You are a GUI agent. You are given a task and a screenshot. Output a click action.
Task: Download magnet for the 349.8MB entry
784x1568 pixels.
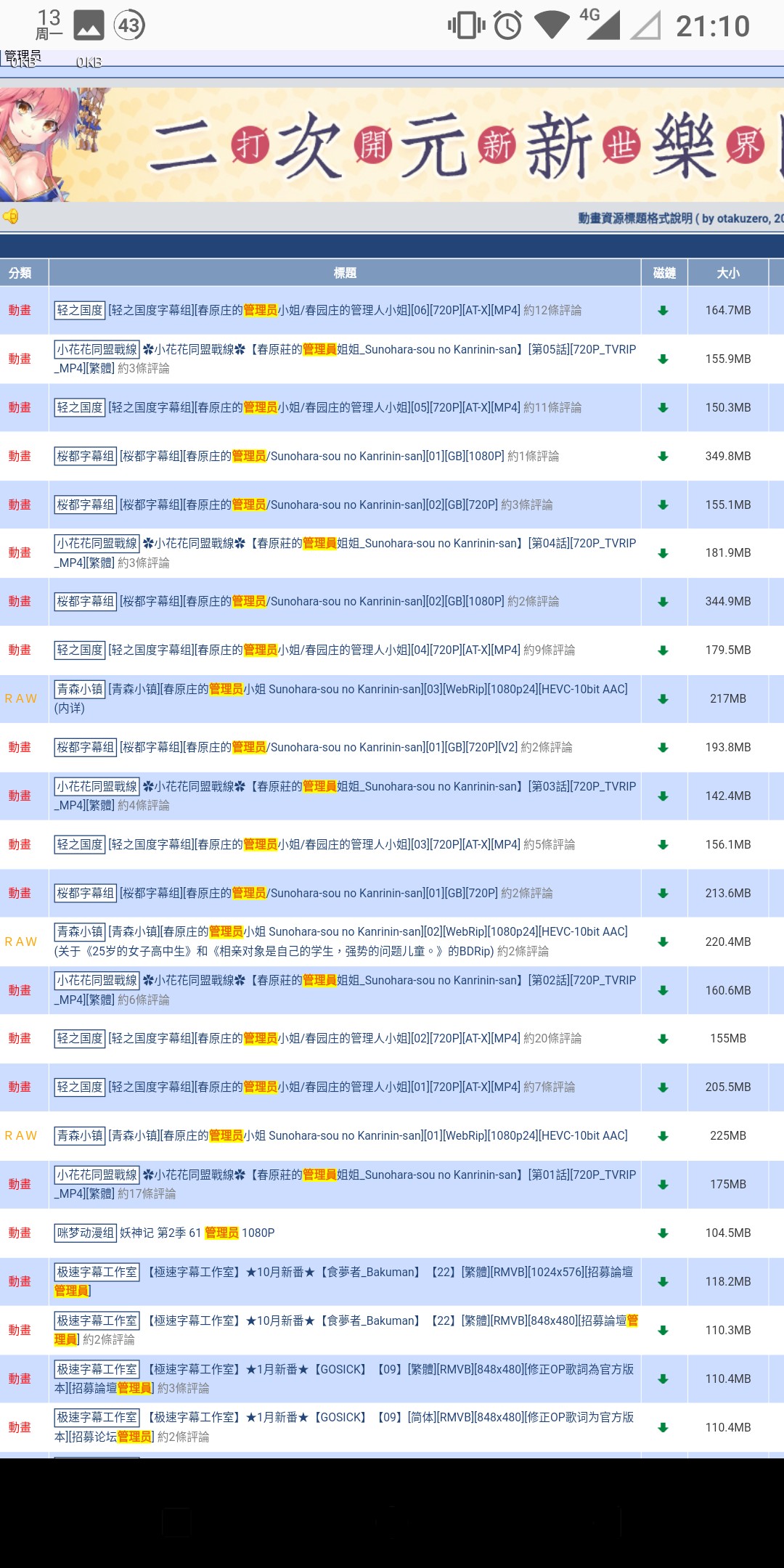[663, 457]
